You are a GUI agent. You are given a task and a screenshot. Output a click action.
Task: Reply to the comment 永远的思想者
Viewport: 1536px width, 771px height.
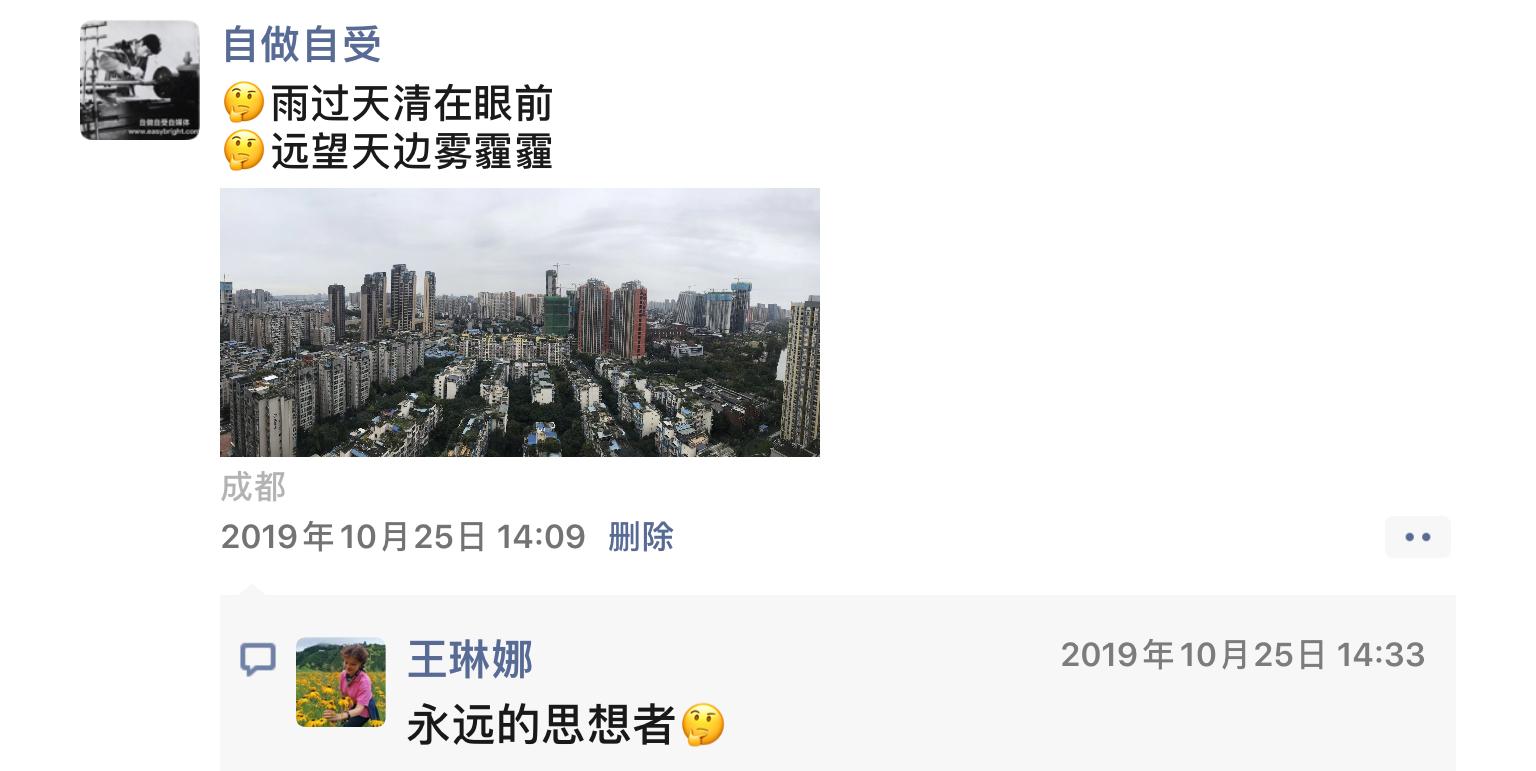pos(540,726)
